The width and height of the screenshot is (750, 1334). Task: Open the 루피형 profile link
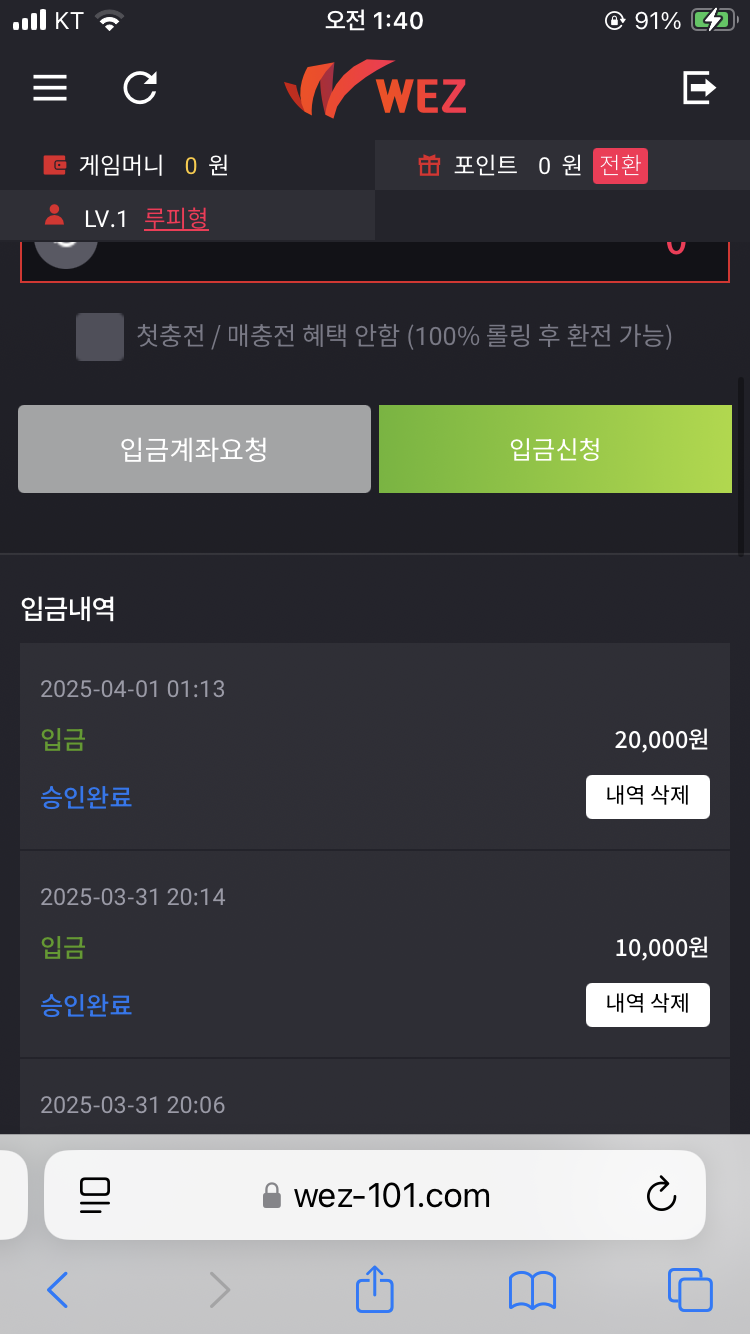click(176, 218)
